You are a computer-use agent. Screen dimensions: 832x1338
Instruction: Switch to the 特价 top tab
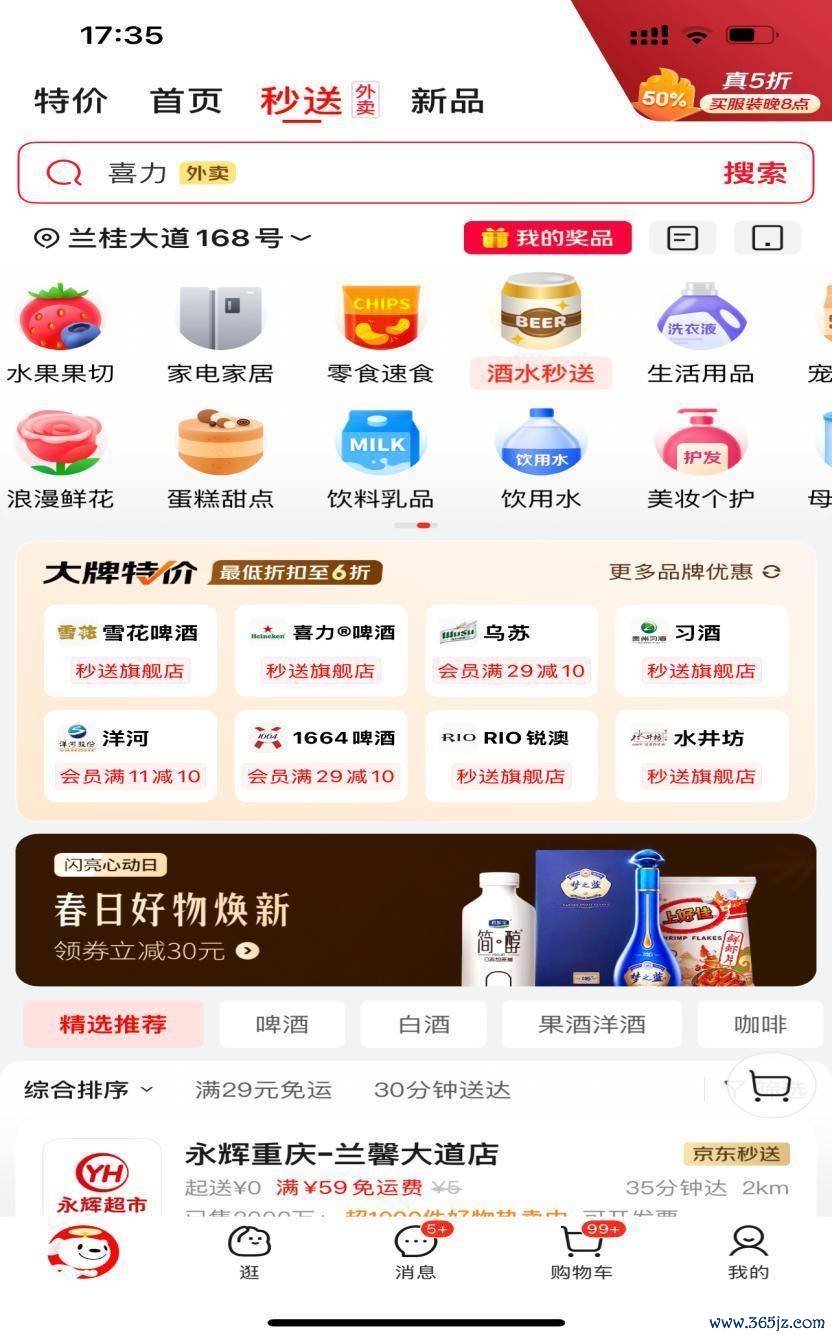pos(71,101)
